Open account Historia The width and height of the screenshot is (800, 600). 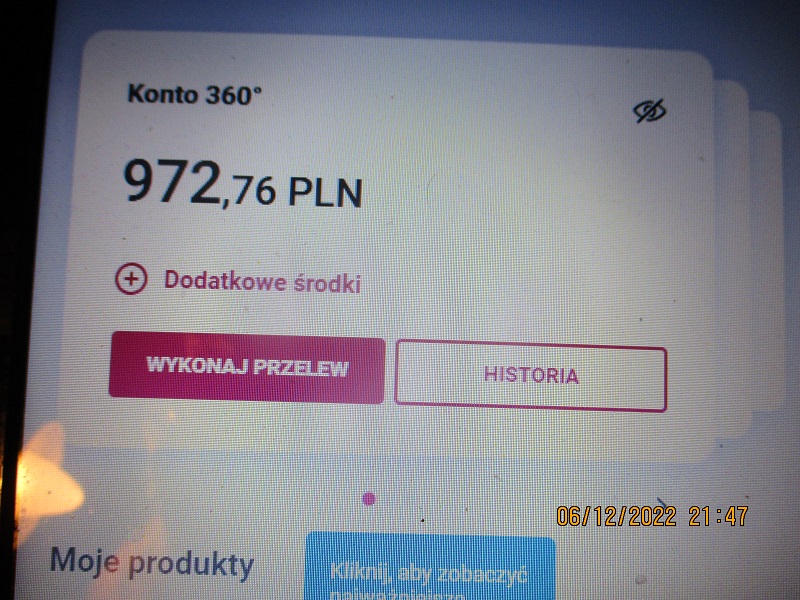click(530, 376)
